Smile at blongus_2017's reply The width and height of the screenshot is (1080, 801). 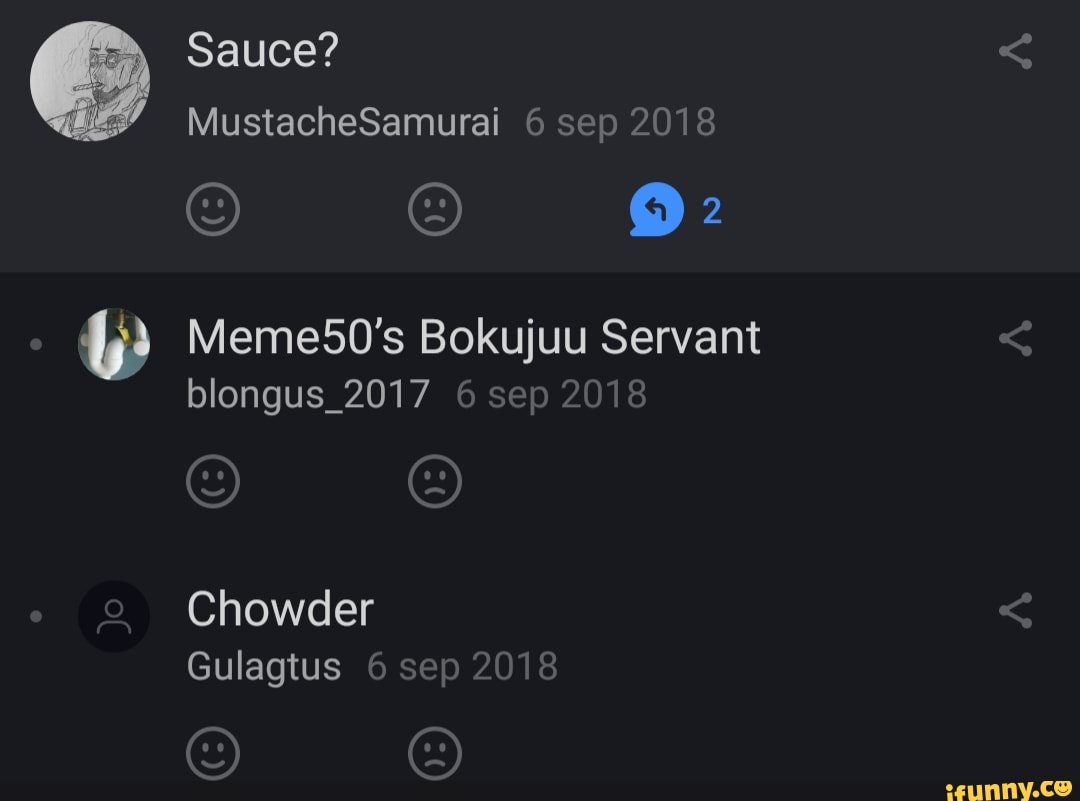tap(213, 482)
